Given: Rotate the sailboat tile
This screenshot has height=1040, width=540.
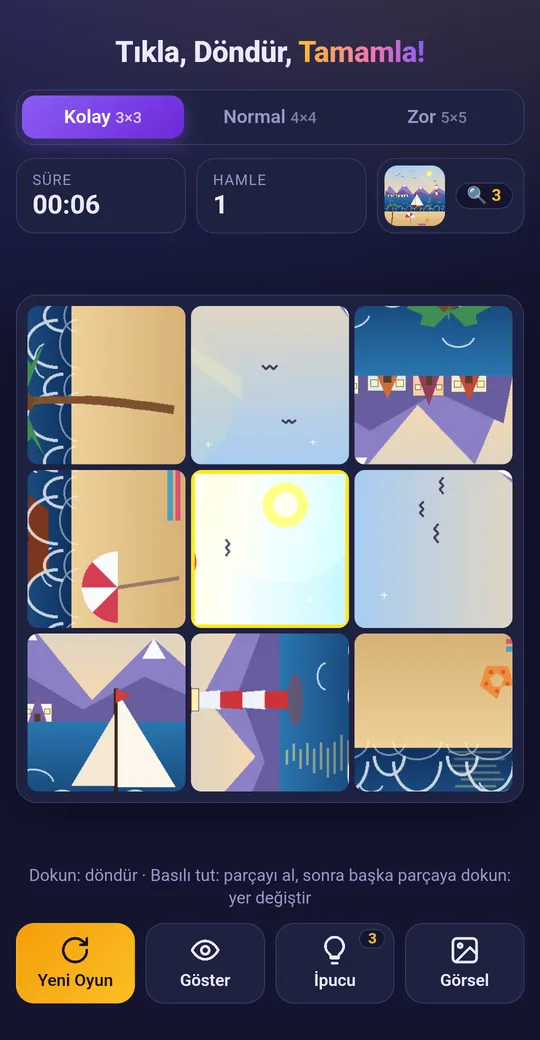Looking at the screenshot, I should pyautogui.click(x=106, y=712).
